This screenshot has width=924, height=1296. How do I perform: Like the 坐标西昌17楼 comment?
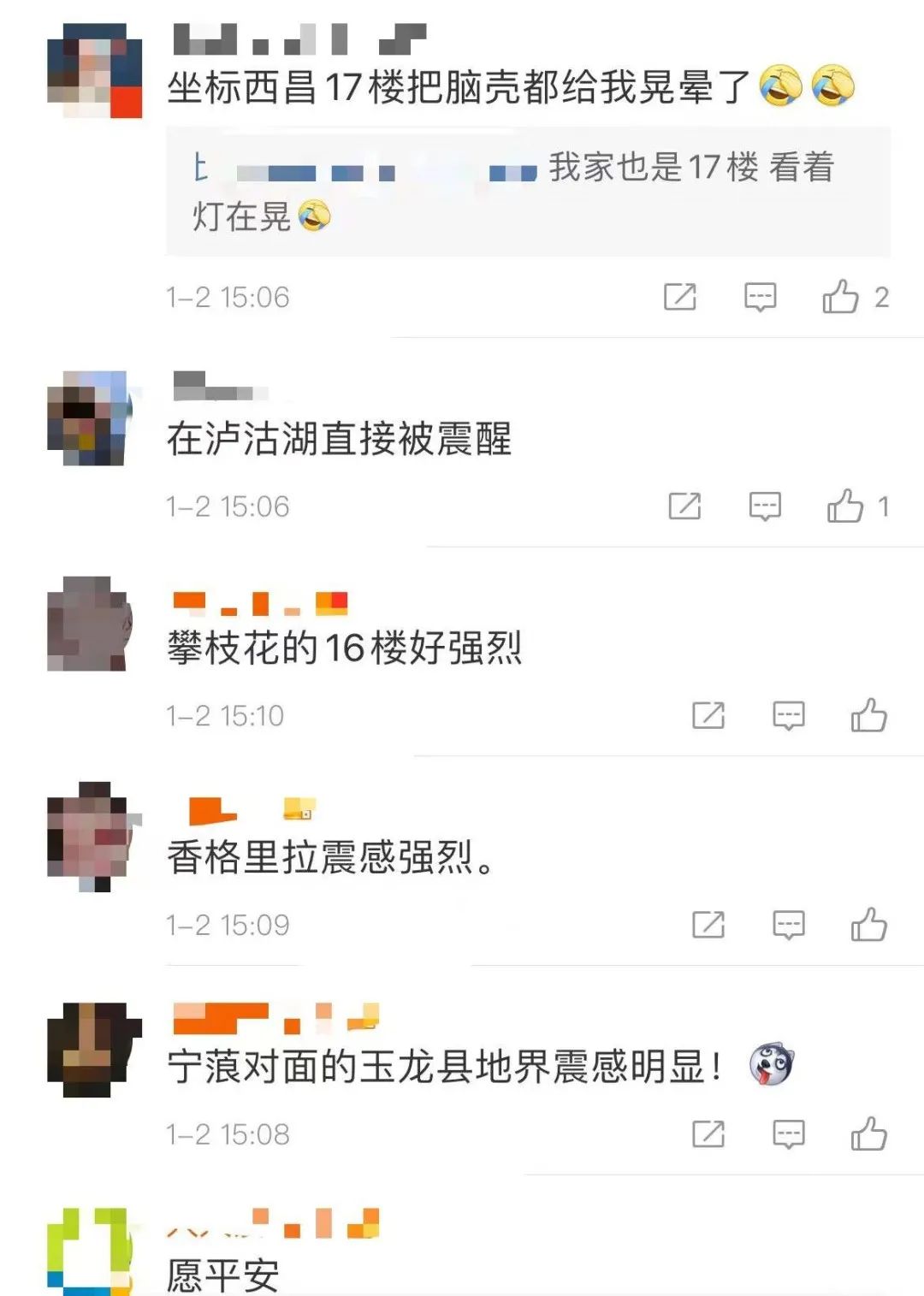(x=840, y=297)
